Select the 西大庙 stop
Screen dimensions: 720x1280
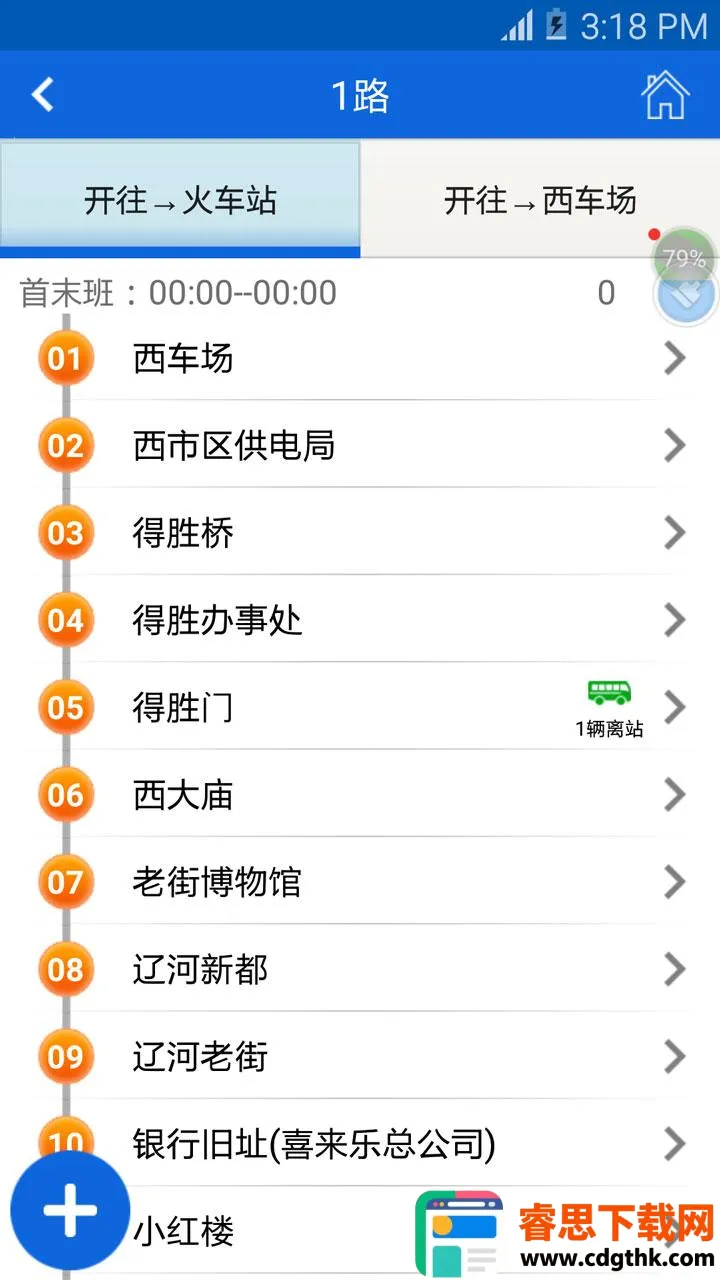click(360, 795)
